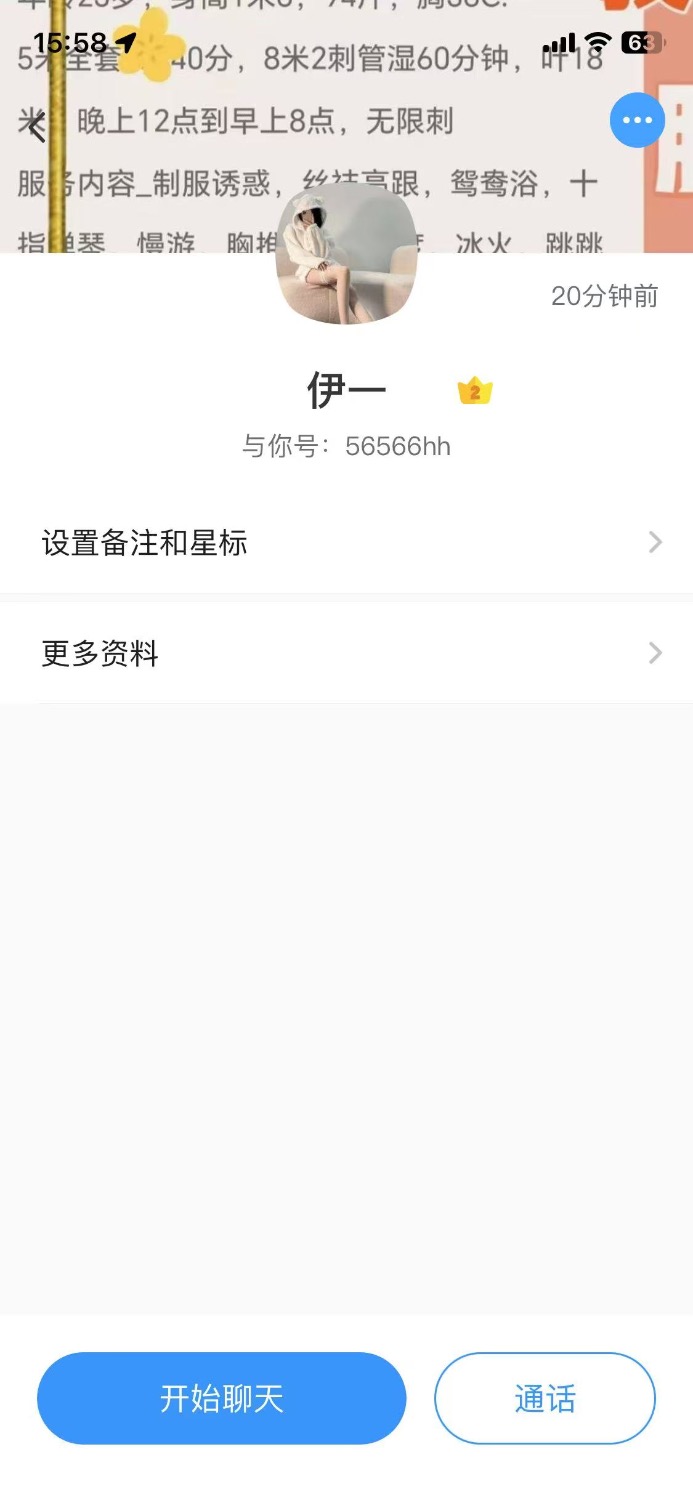
Task: Open the three-dot more options menu
Action: pos(637,121)
